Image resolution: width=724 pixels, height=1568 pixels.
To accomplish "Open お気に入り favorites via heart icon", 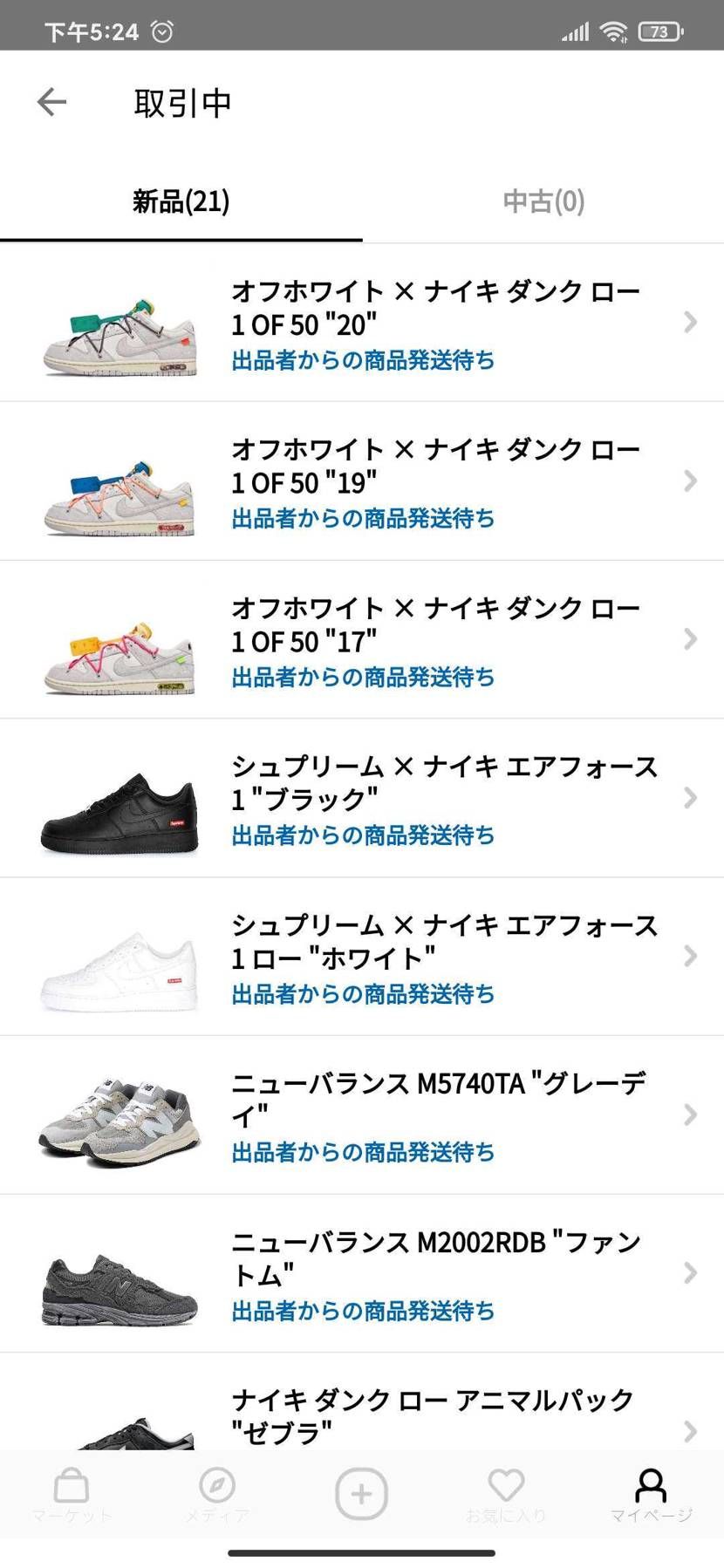I will 507,1485.
